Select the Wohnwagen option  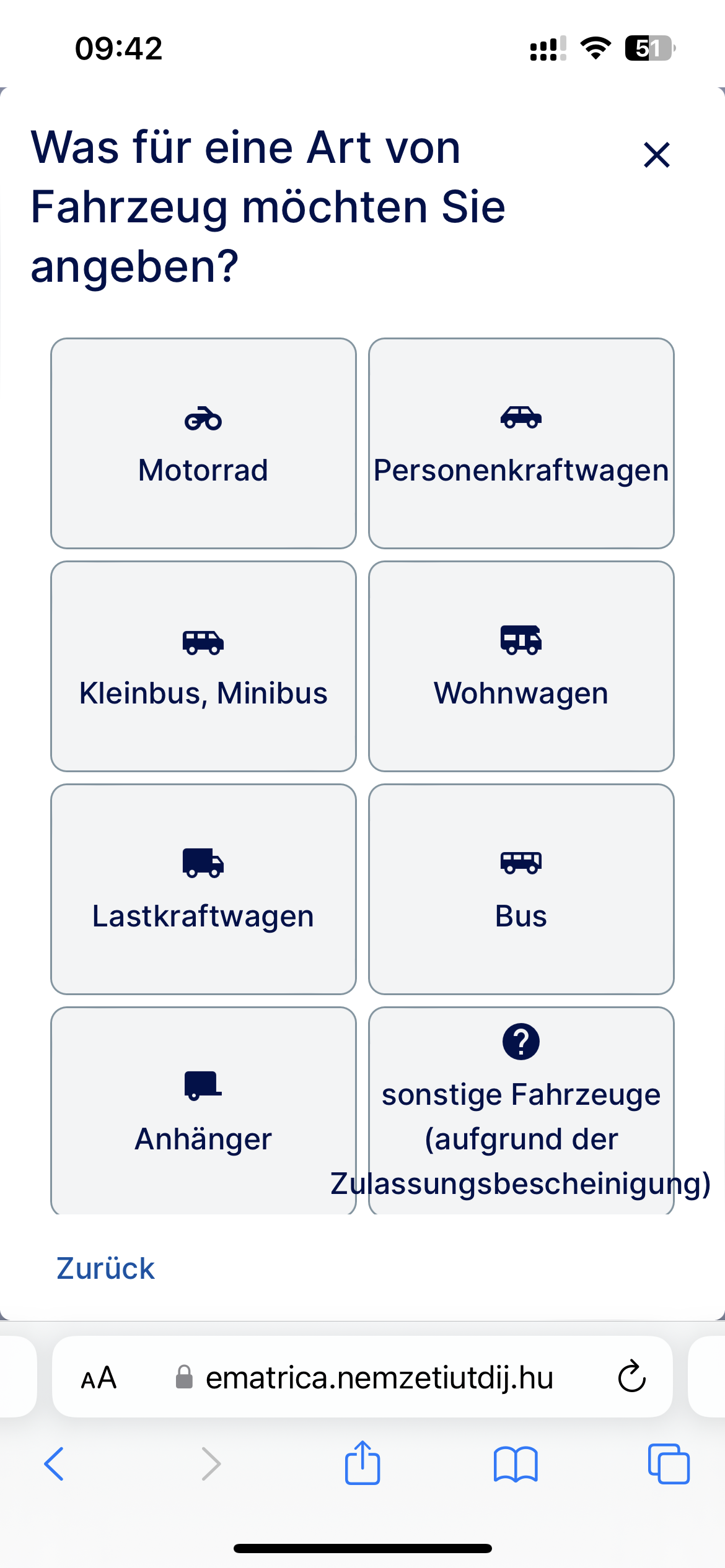(x=521, y=666)
